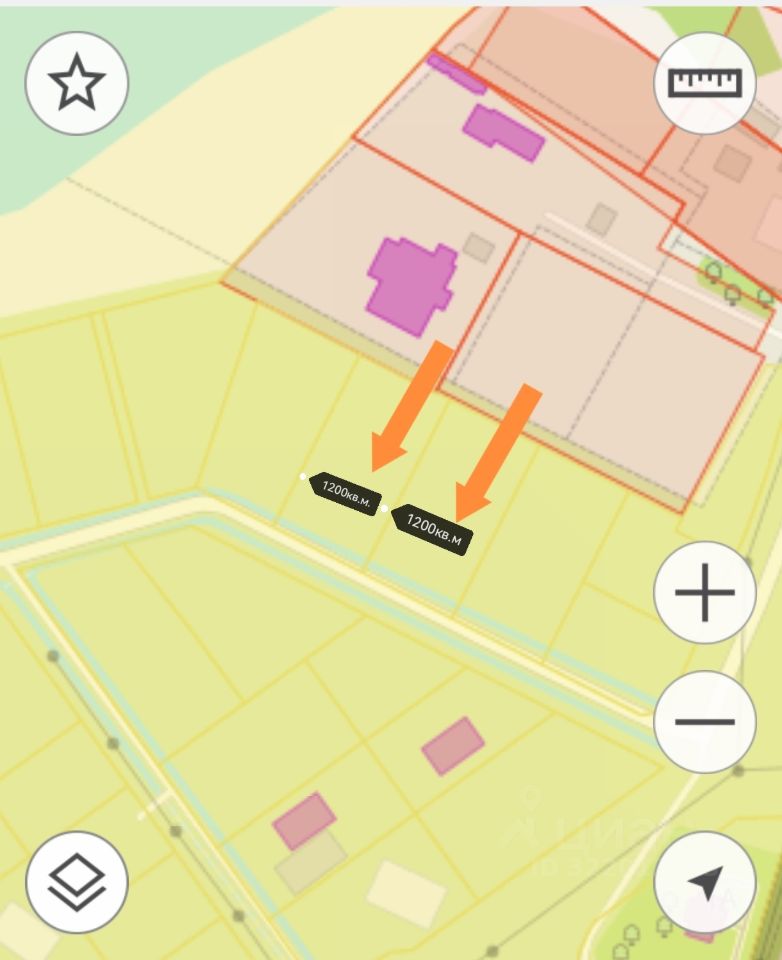Image resolution: width=782 pixels, height=960 pixels.
Task: Center map on my location arrow
Action: (705, 882)
